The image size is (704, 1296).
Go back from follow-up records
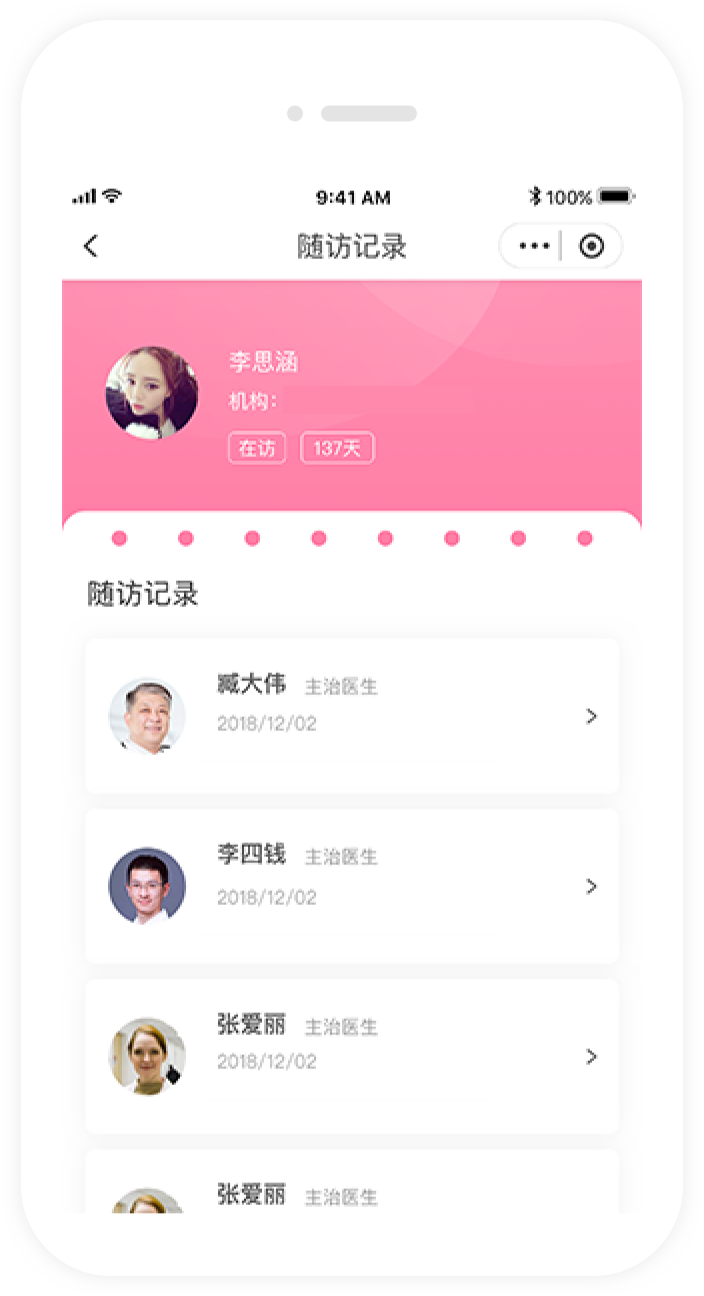click(x=91, y=246)
